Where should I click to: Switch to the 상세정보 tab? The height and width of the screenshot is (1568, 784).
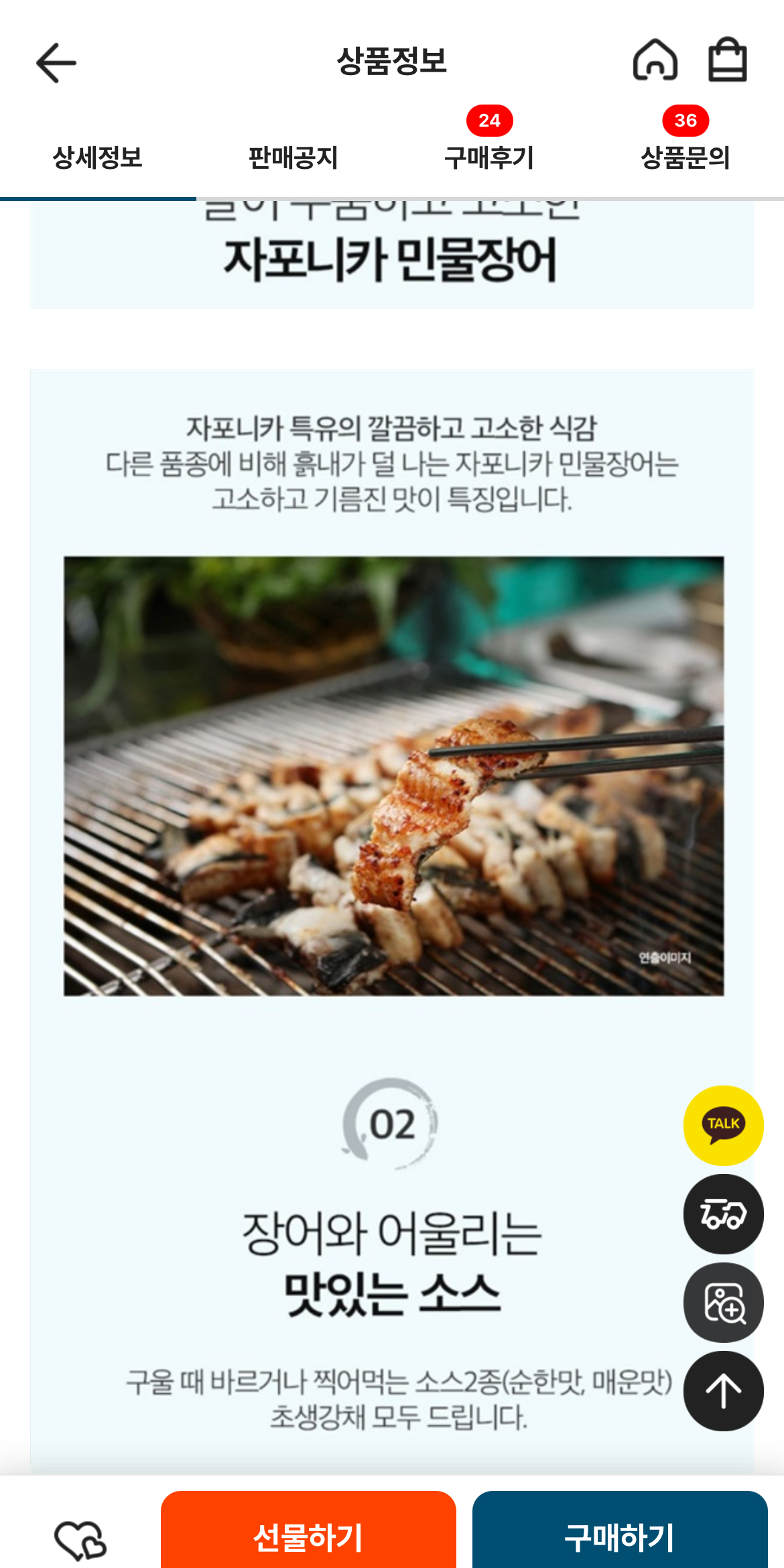(98, 158)
